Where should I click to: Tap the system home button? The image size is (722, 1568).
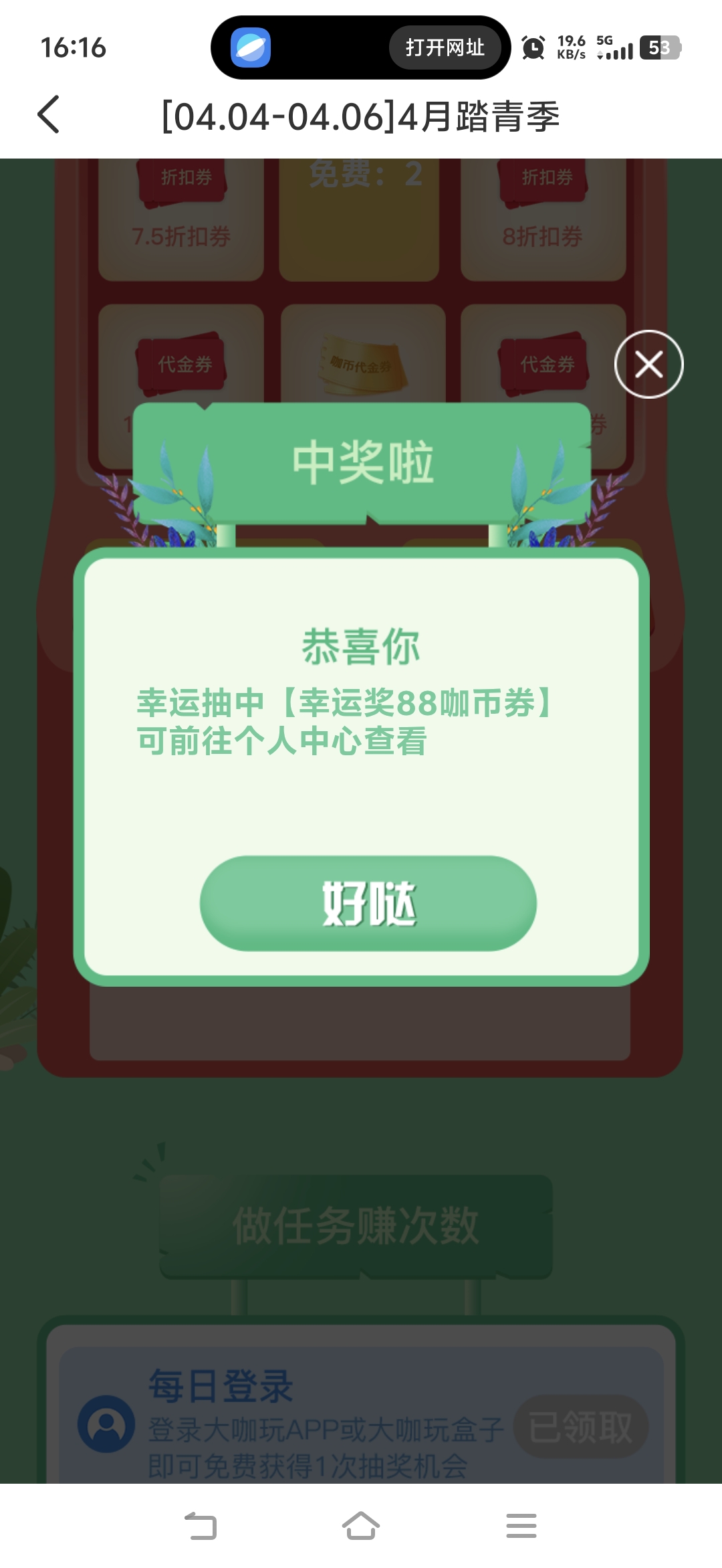click(x=361, y=1526)
